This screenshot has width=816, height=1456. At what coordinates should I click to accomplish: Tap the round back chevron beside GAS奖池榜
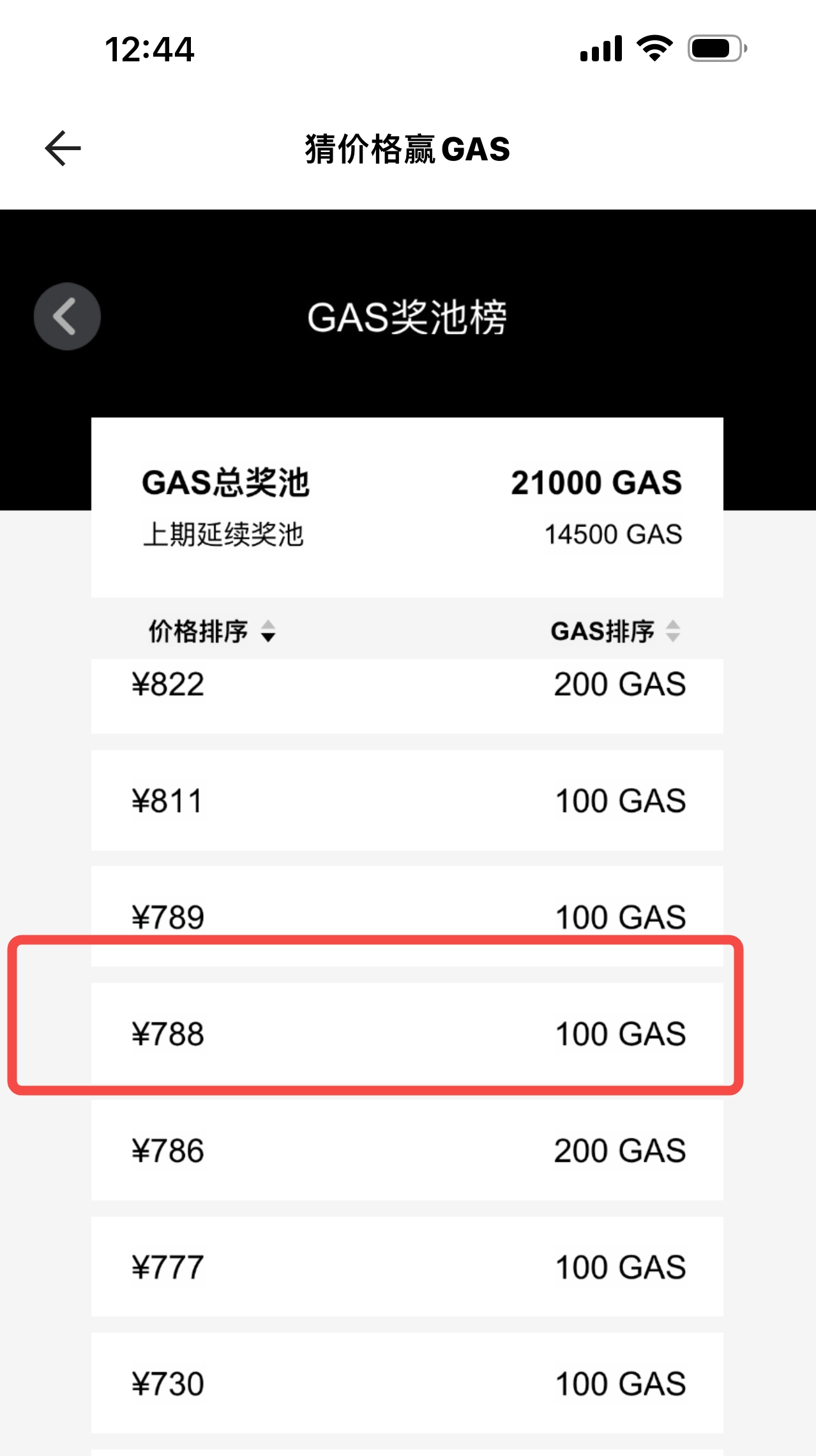[x=67, y=316]
